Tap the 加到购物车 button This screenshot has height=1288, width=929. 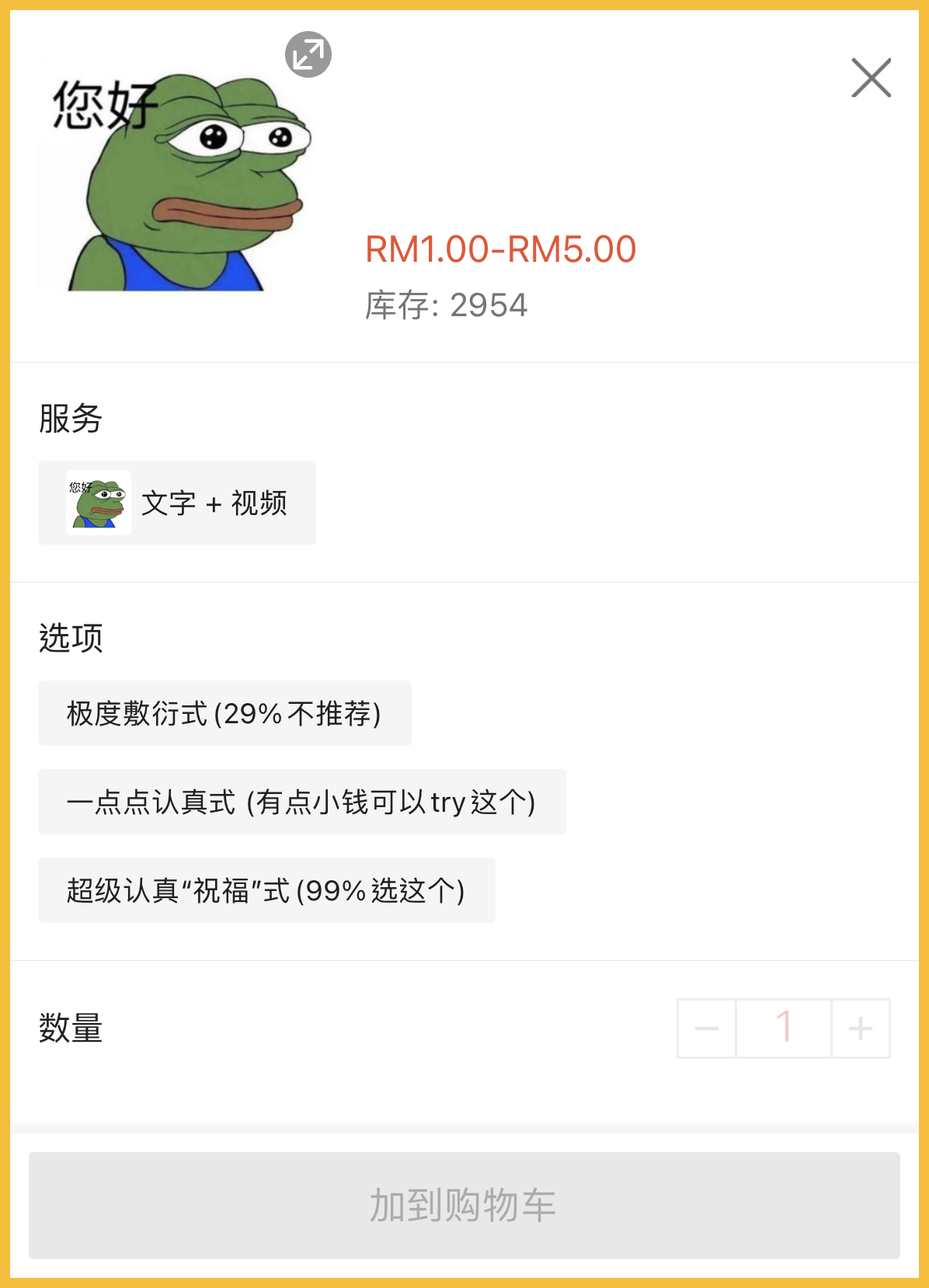[x=464, y=1205]
